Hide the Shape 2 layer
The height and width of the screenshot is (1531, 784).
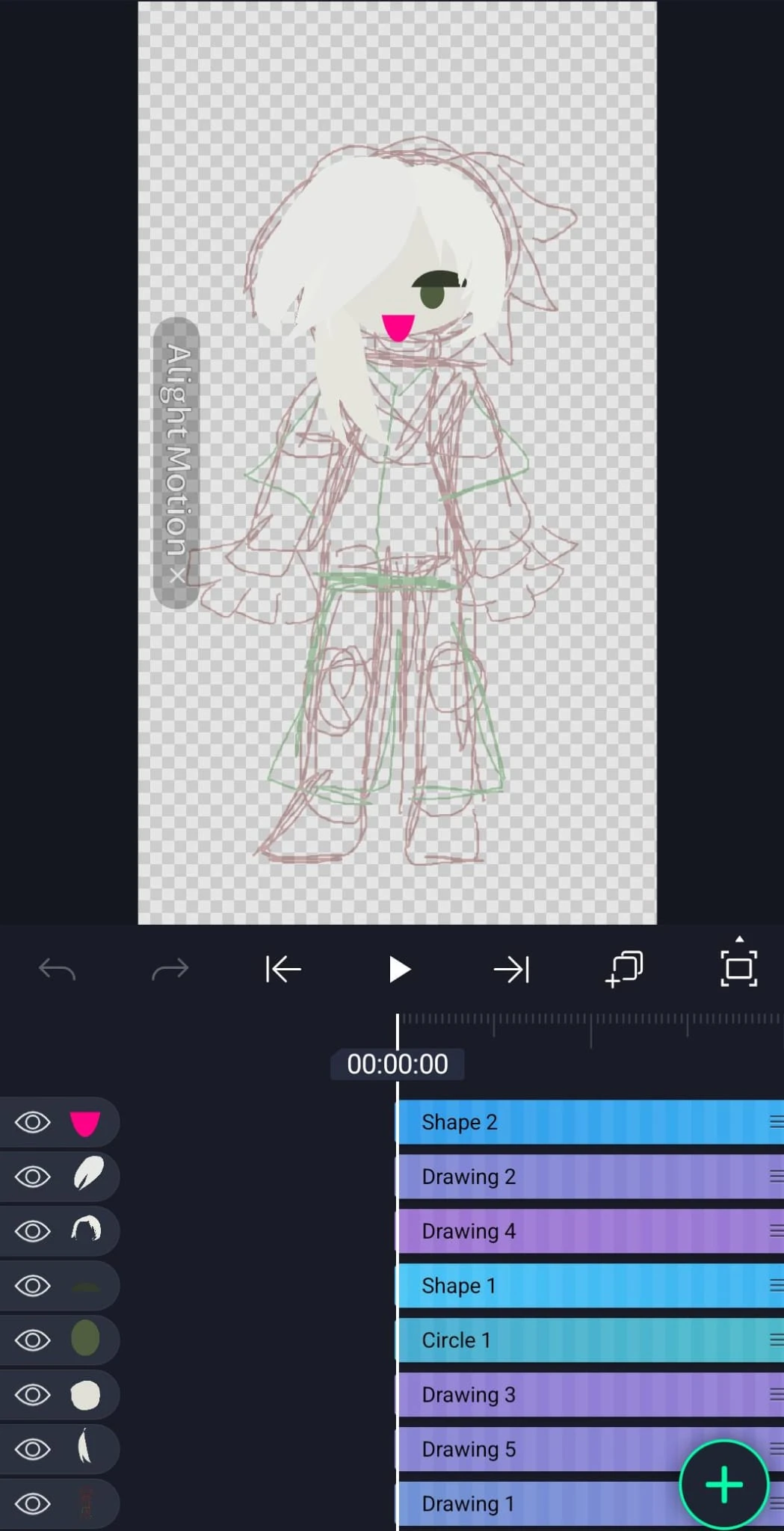(33, 1122)
